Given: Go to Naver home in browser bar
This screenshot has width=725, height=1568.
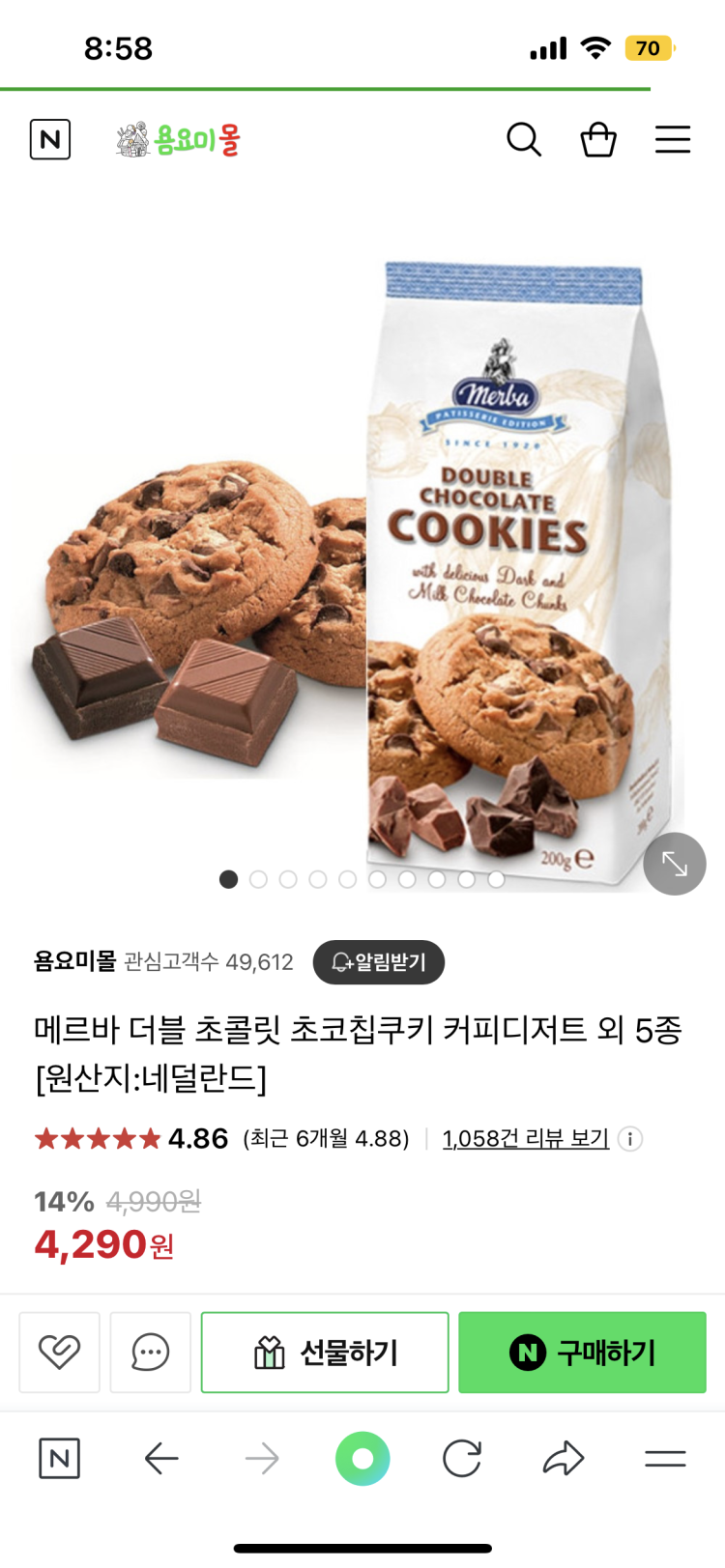Looking at the screenshot, I should (59, 1458).
